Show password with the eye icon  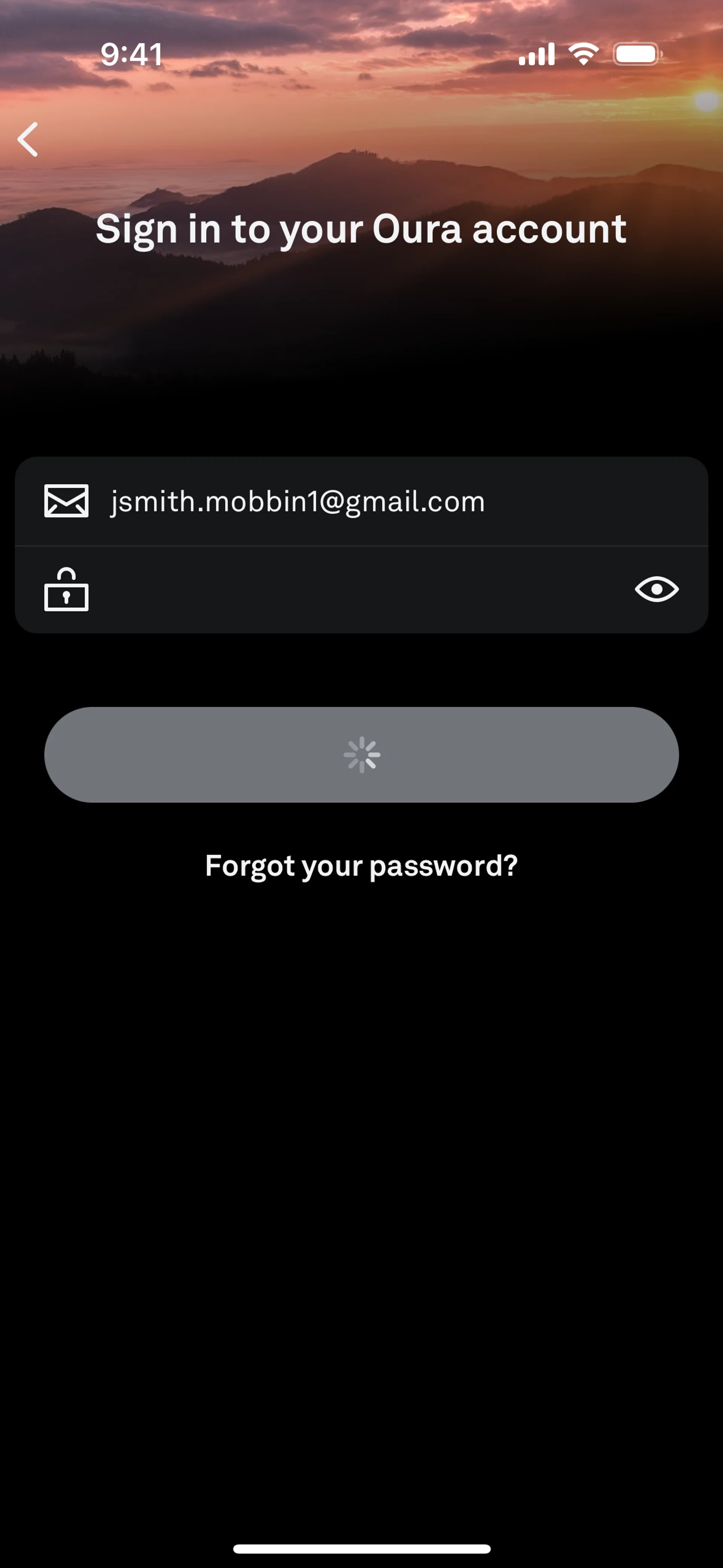point(656,589)
